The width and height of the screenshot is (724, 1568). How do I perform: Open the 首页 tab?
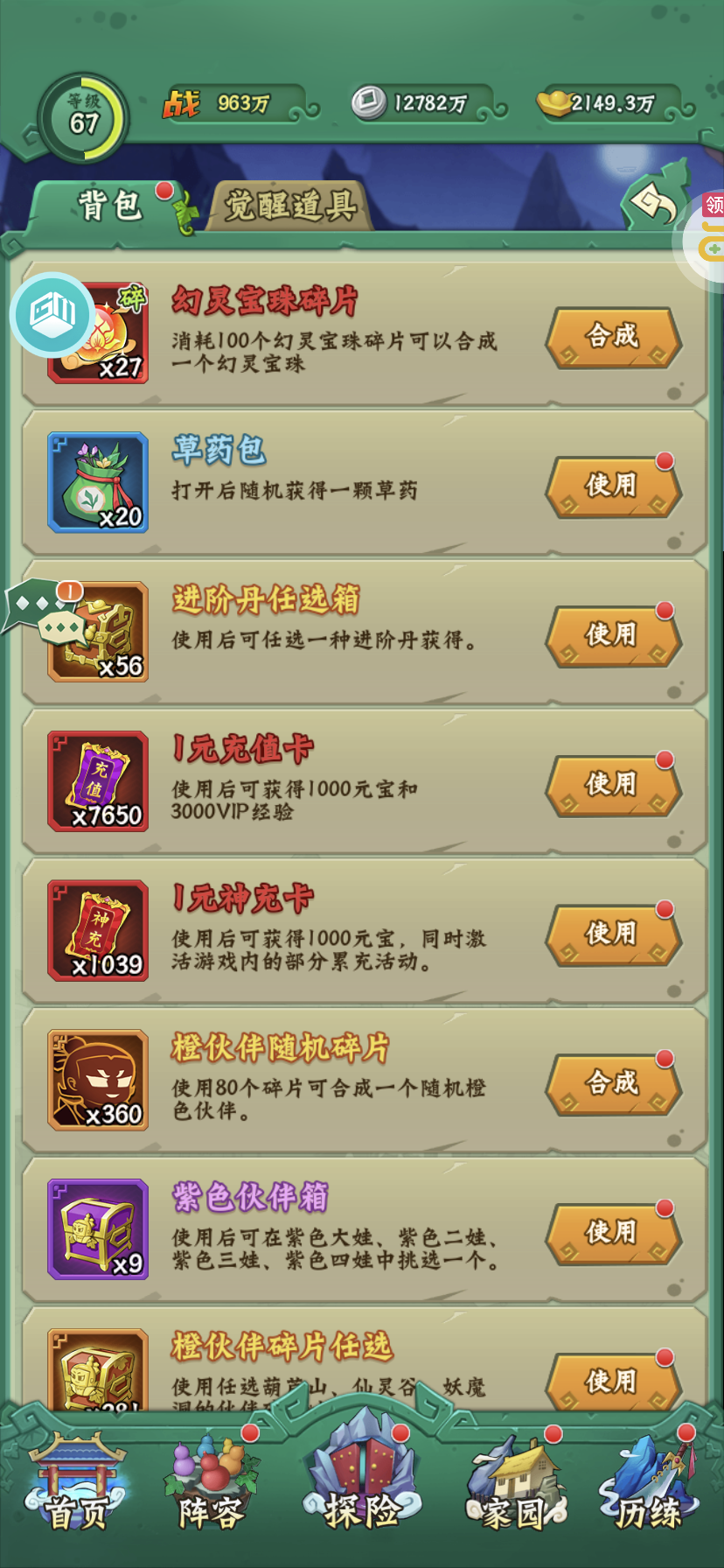coord(77,1483)
